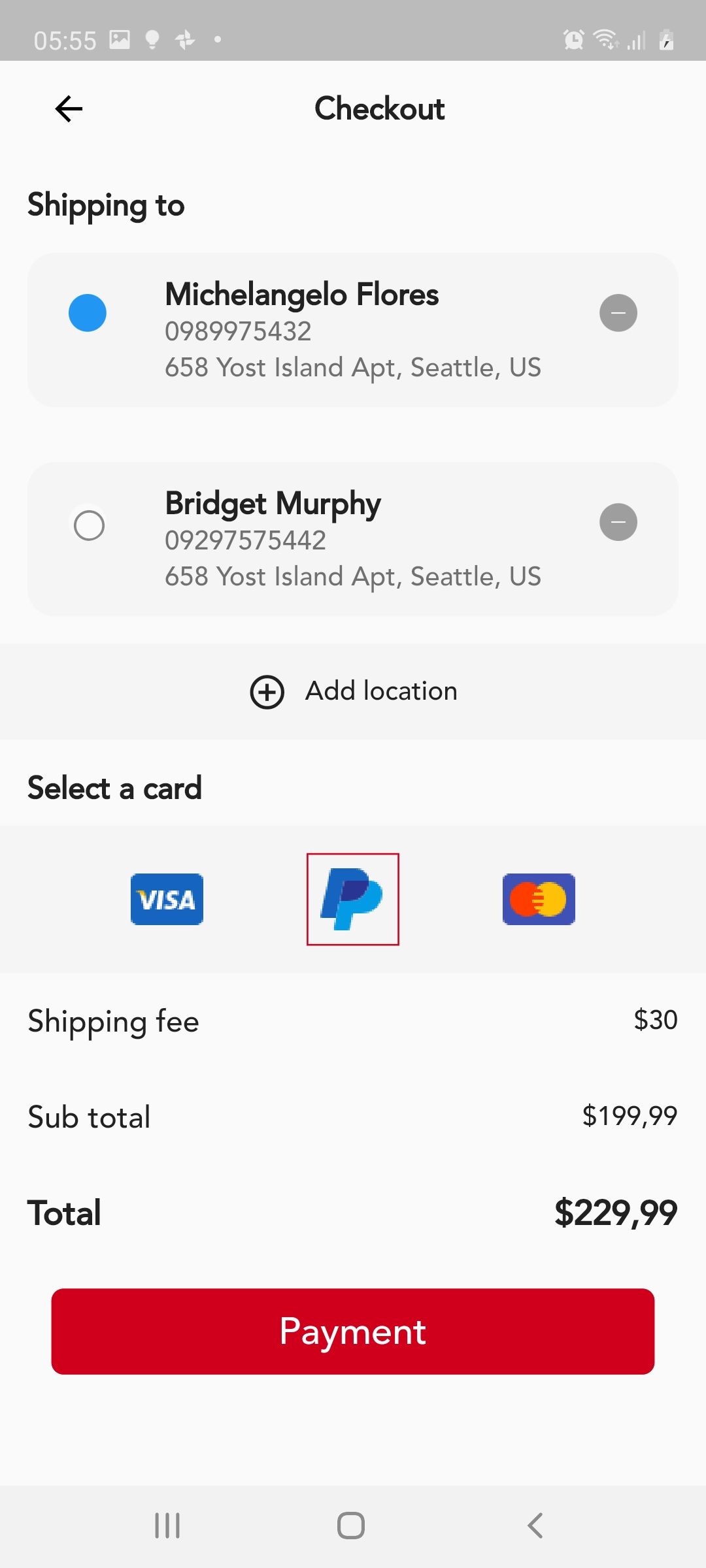Open recent apps from the navigation bar

pyautogui.click(x=167, y=1526)
